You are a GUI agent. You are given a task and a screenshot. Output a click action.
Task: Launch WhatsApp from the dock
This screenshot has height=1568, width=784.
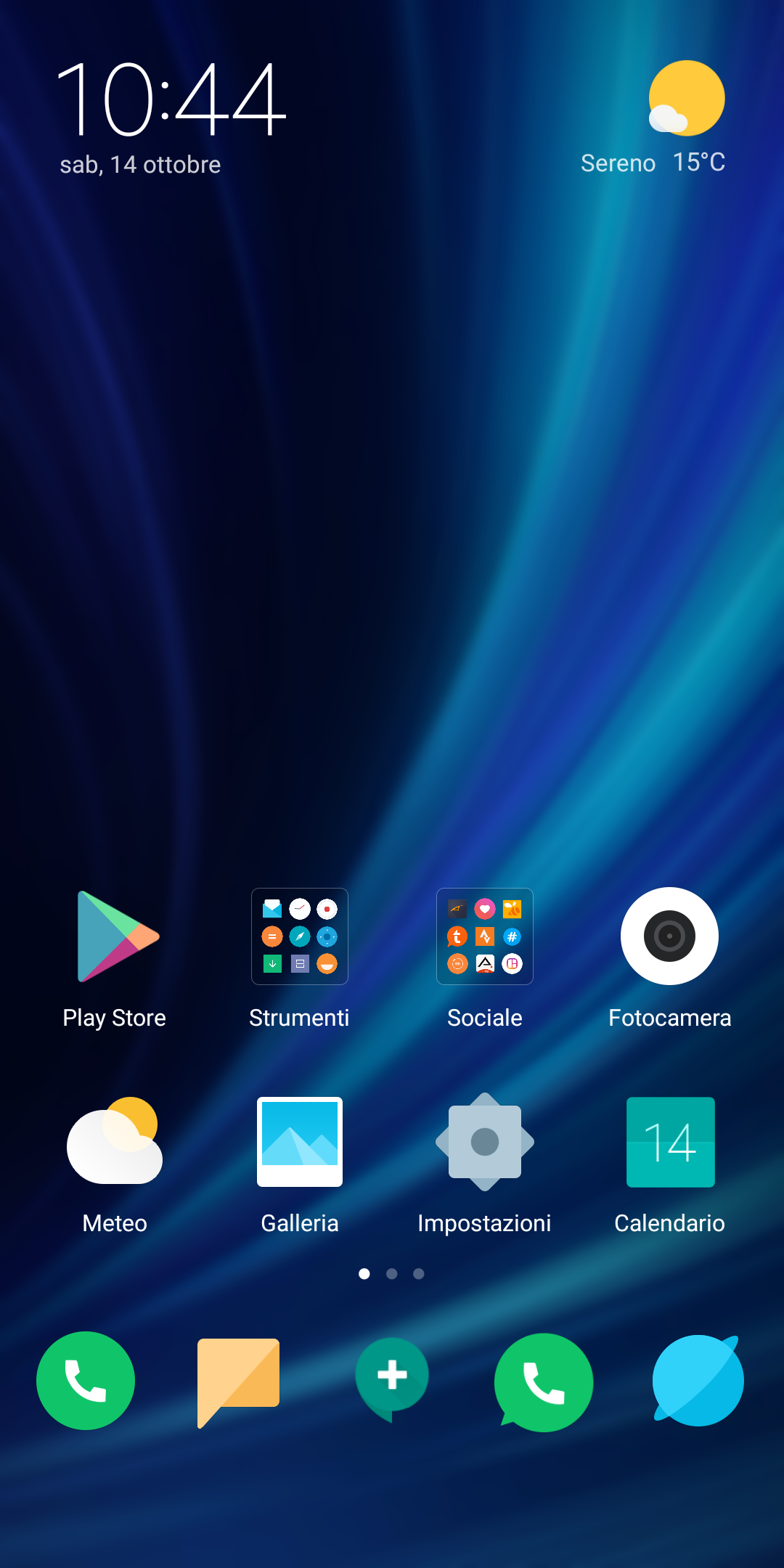pos(544,1382)
